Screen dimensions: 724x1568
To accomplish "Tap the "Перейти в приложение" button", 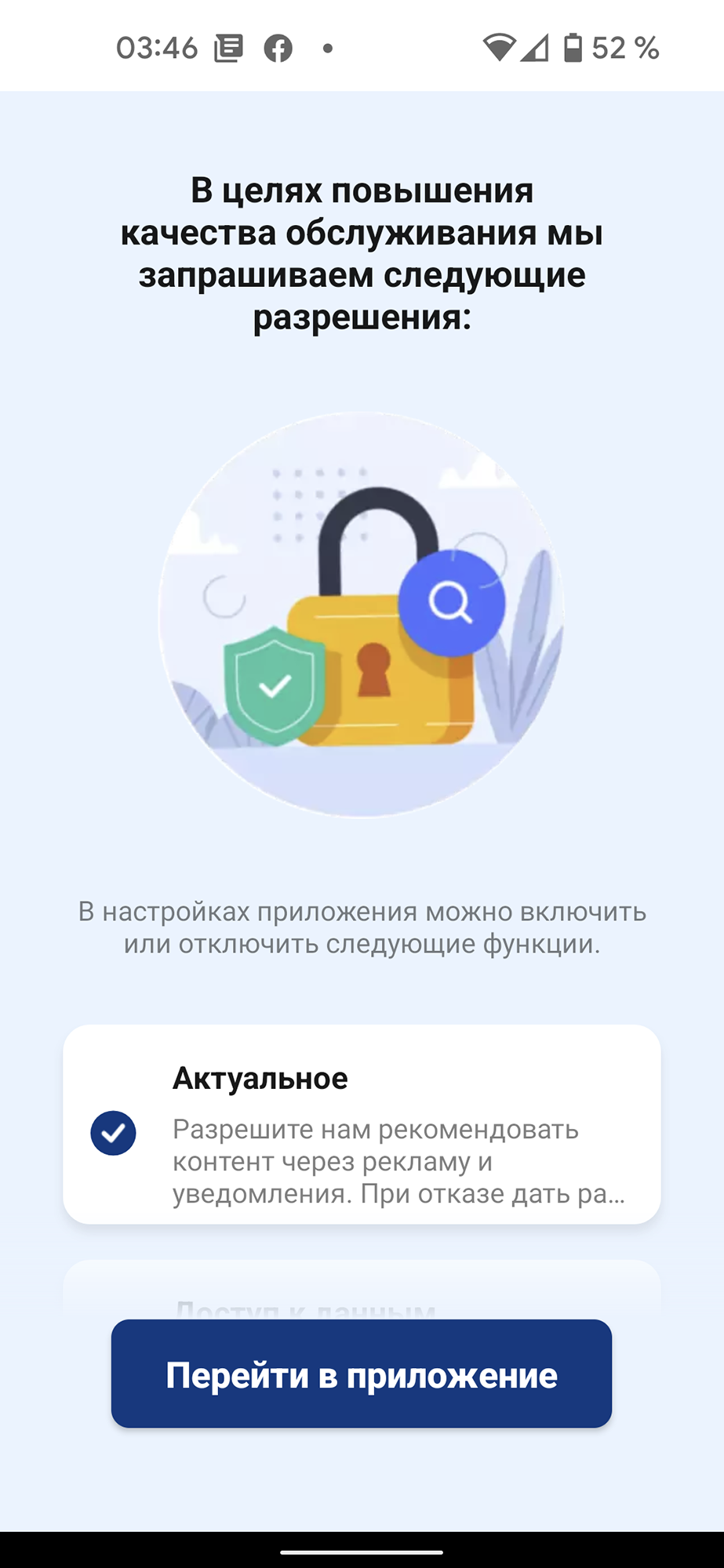I will pyautogui.click(x=362, y=1374).
